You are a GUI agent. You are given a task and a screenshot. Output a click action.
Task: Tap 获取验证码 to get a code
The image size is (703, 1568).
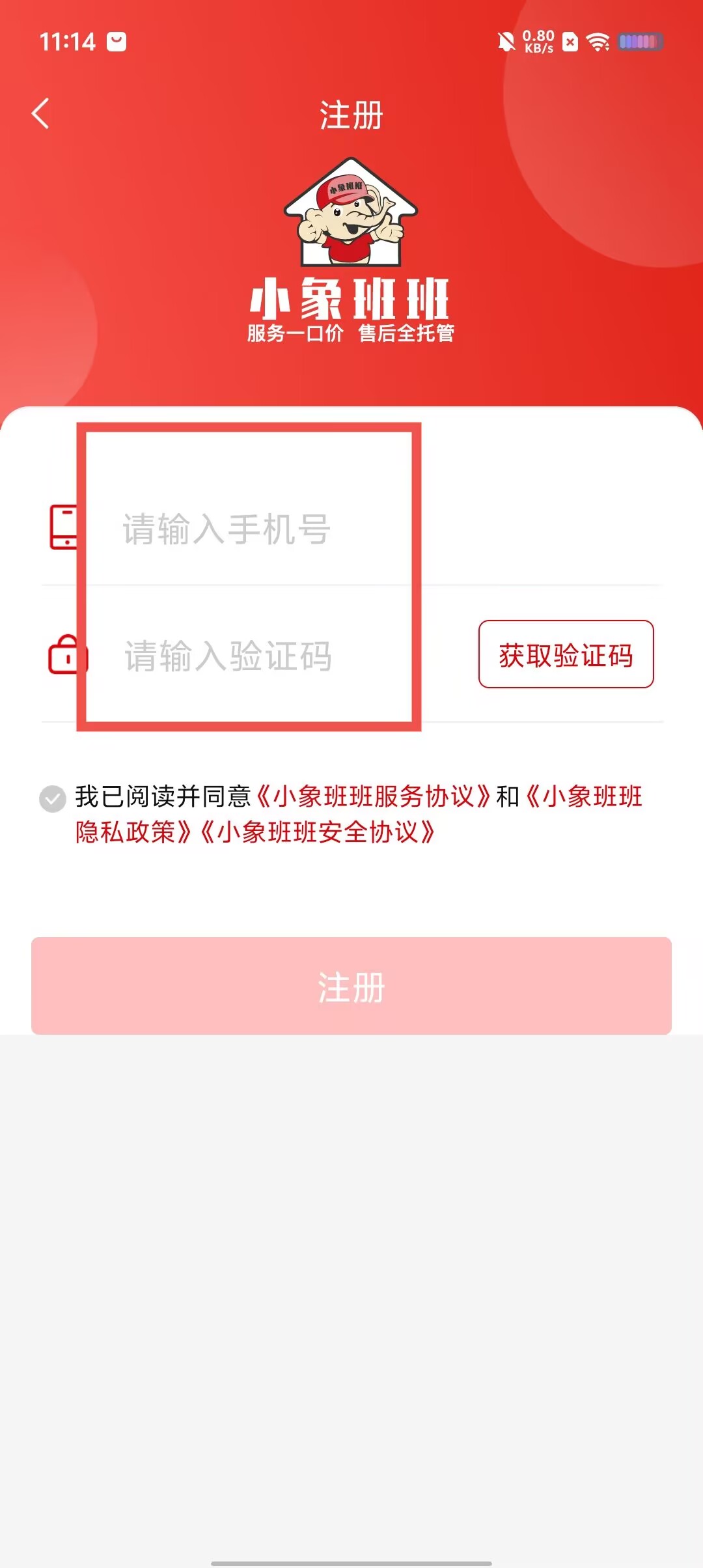click(566, 654)
